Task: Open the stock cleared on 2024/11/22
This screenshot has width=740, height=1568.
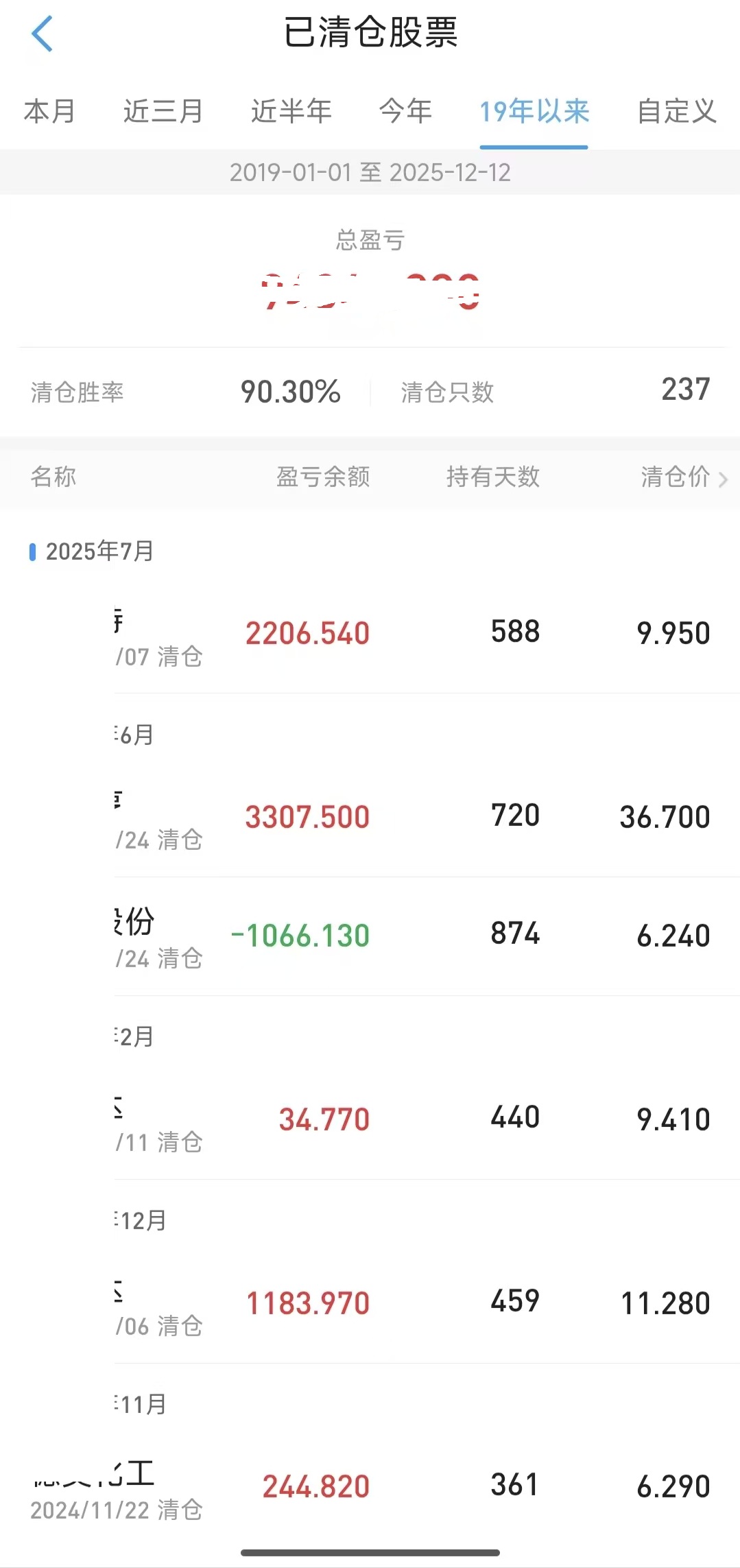Action: click(370, 1487)
